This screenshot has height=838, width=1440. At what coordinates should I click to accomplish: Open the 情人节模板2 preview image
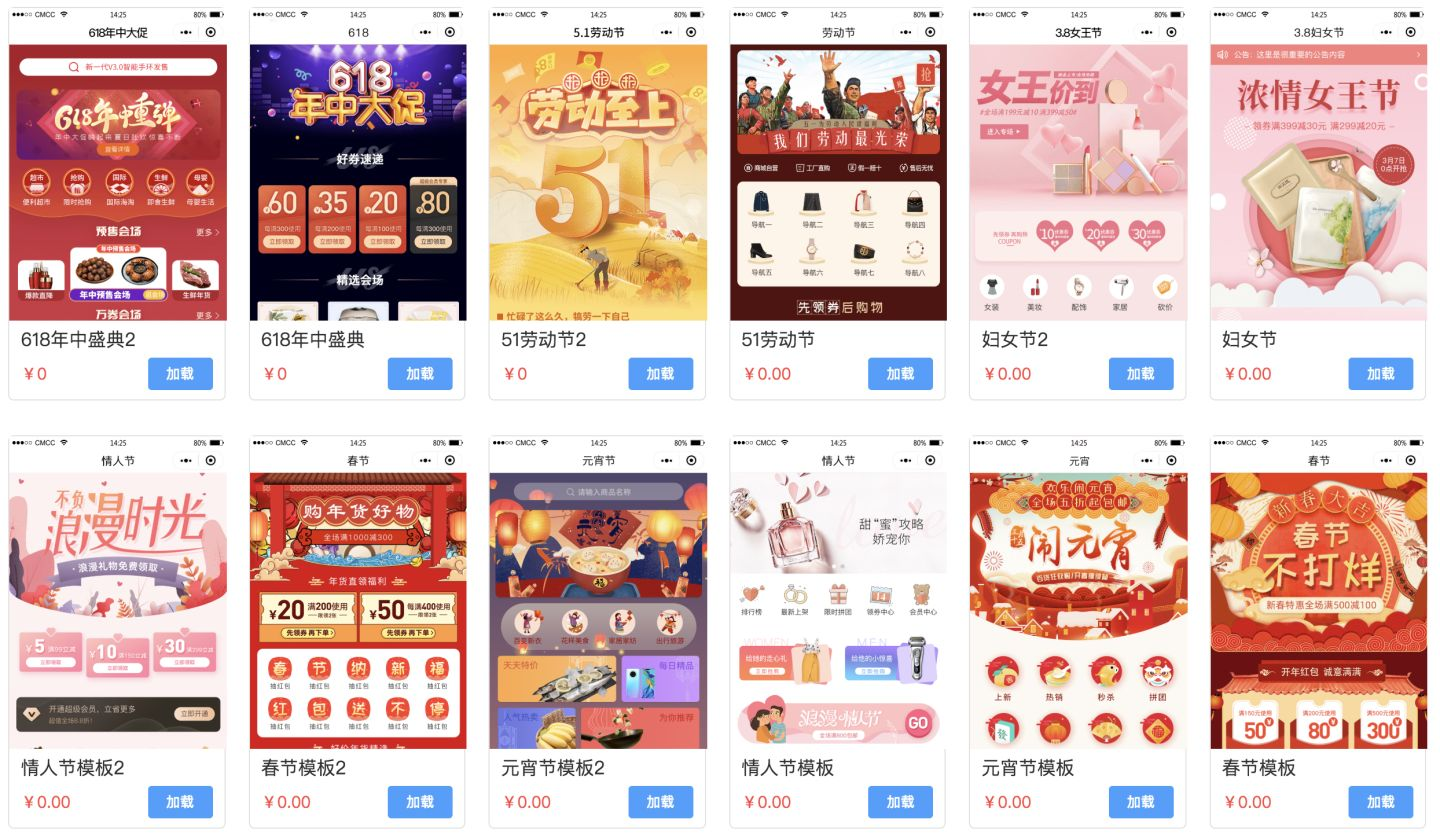pos(118,610)
